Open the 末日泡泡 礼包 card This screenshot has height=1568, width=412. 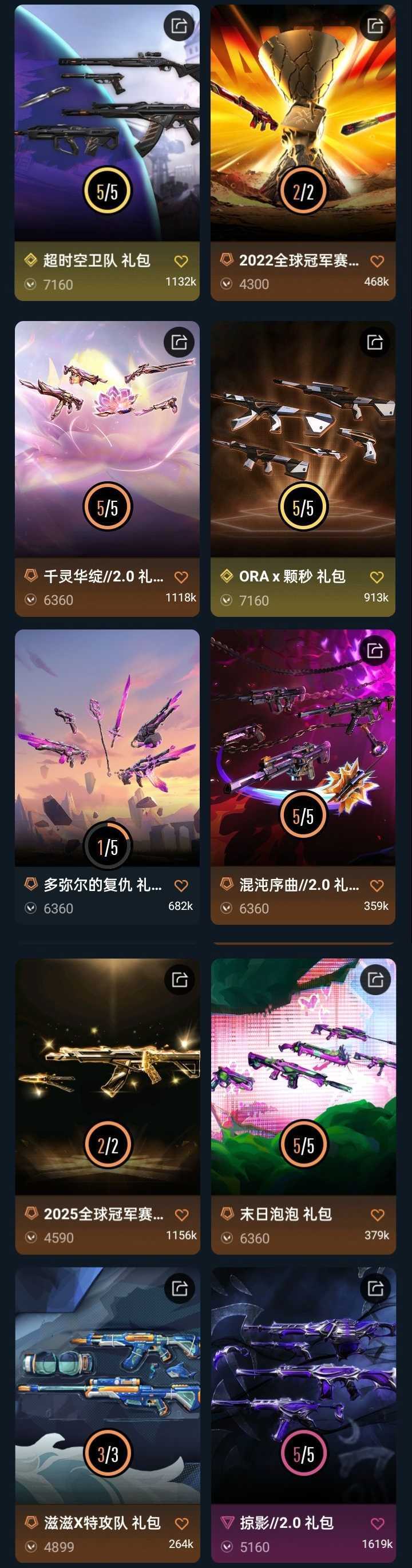tap(303, 1106)
